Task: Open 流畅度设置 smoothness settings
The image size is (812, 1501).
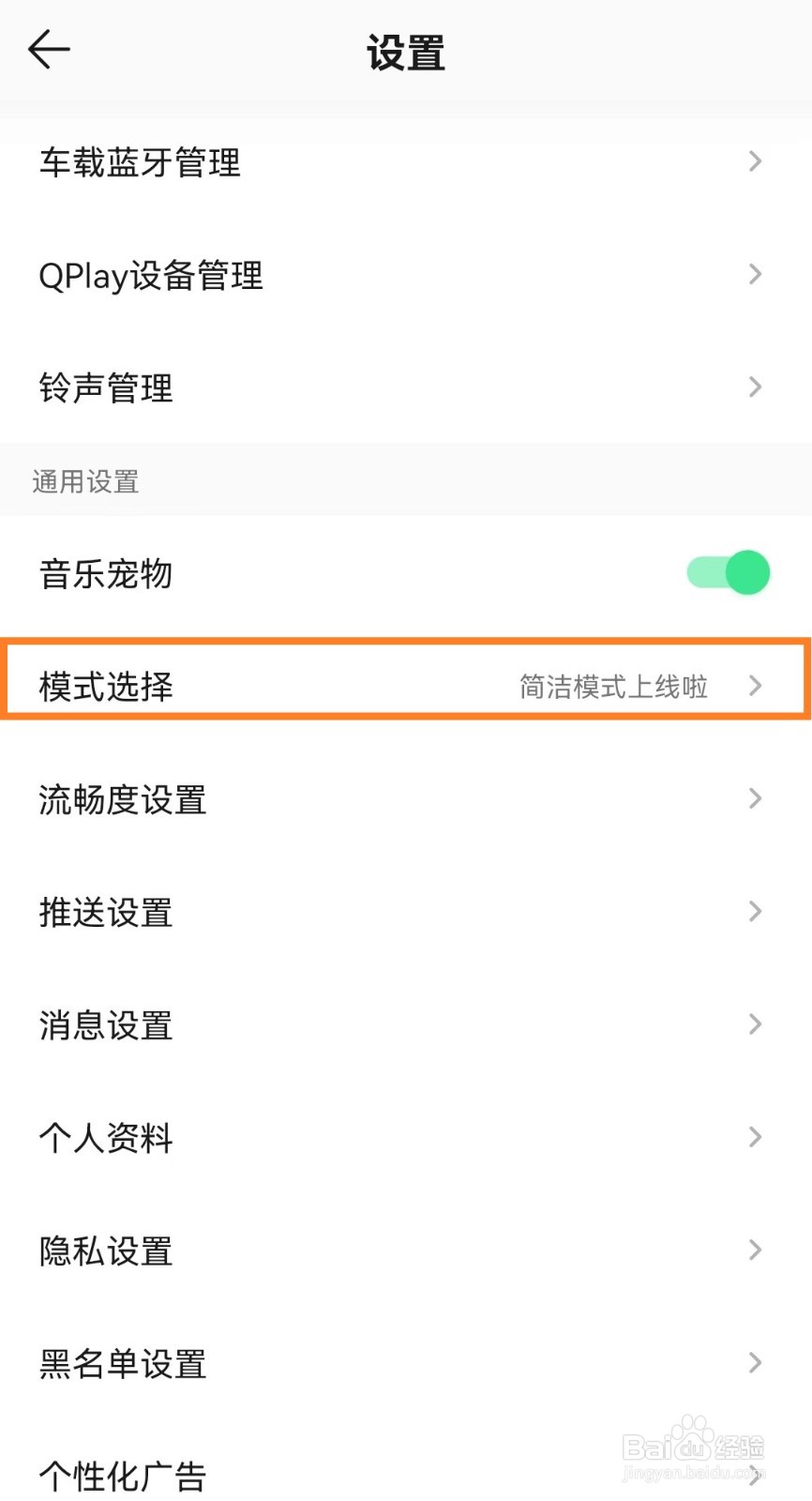Action: tap(122, 799)
